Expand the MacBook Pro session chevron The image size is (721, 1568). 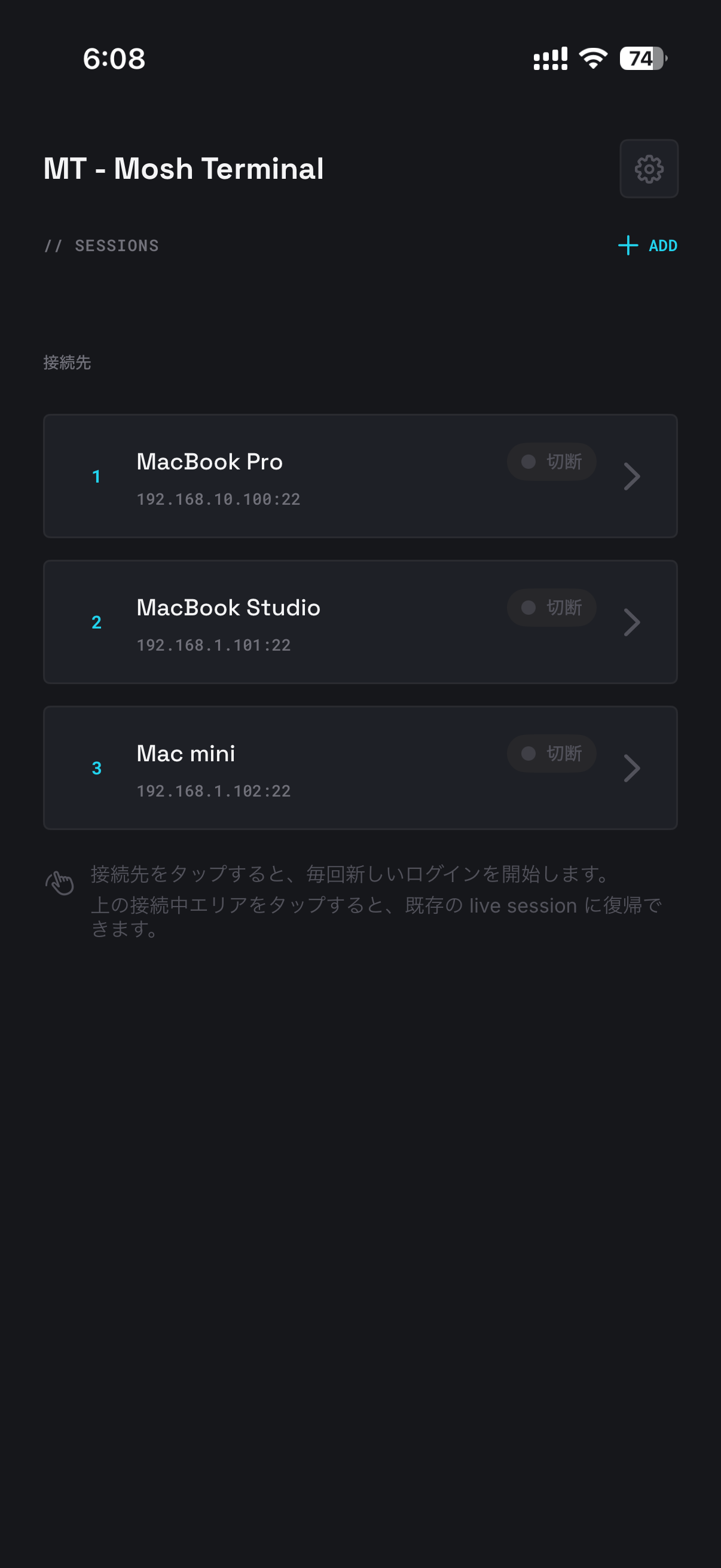click(x=633, y=477)
